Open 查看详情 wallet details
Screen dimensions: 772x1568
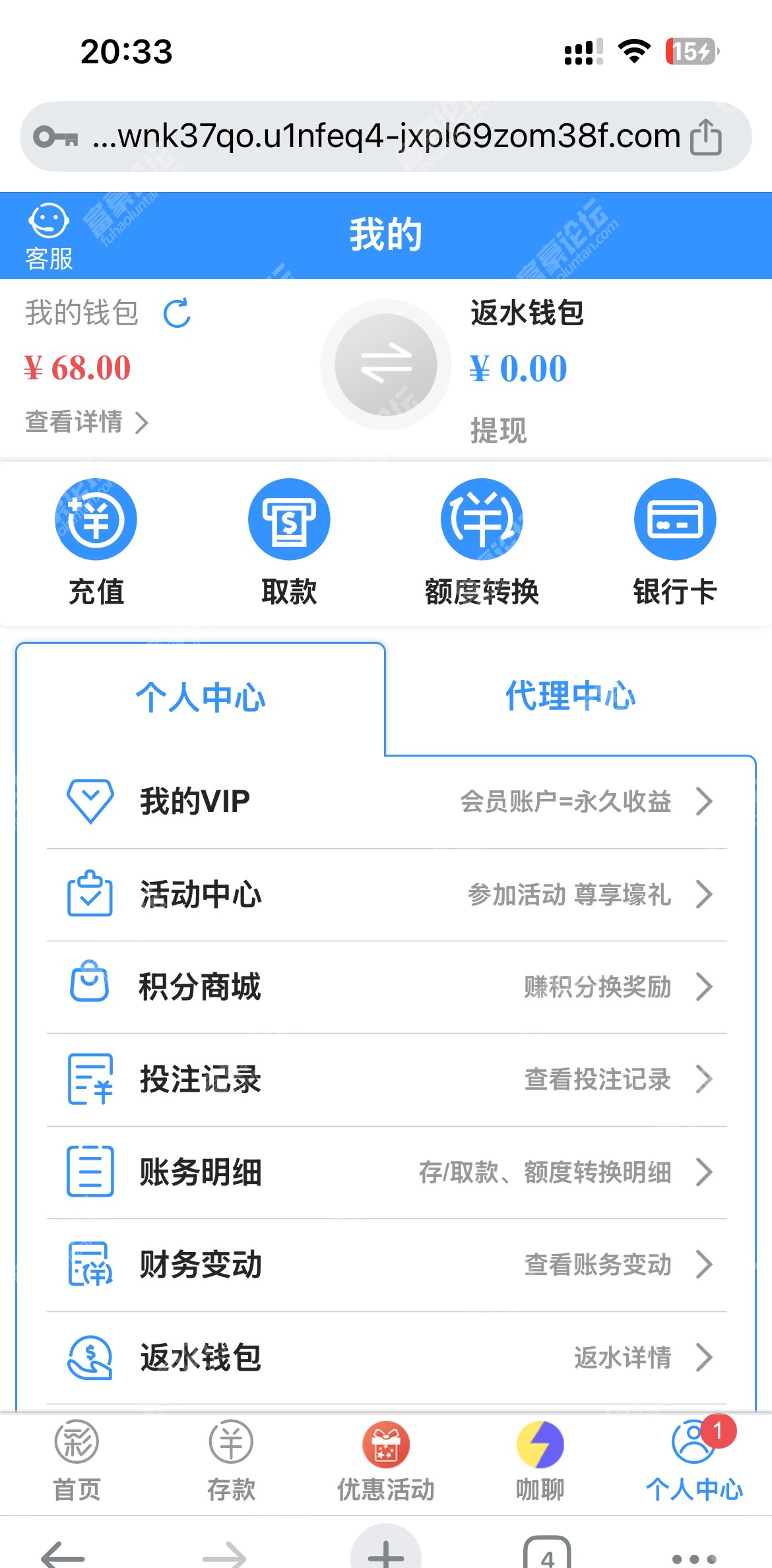86,422
